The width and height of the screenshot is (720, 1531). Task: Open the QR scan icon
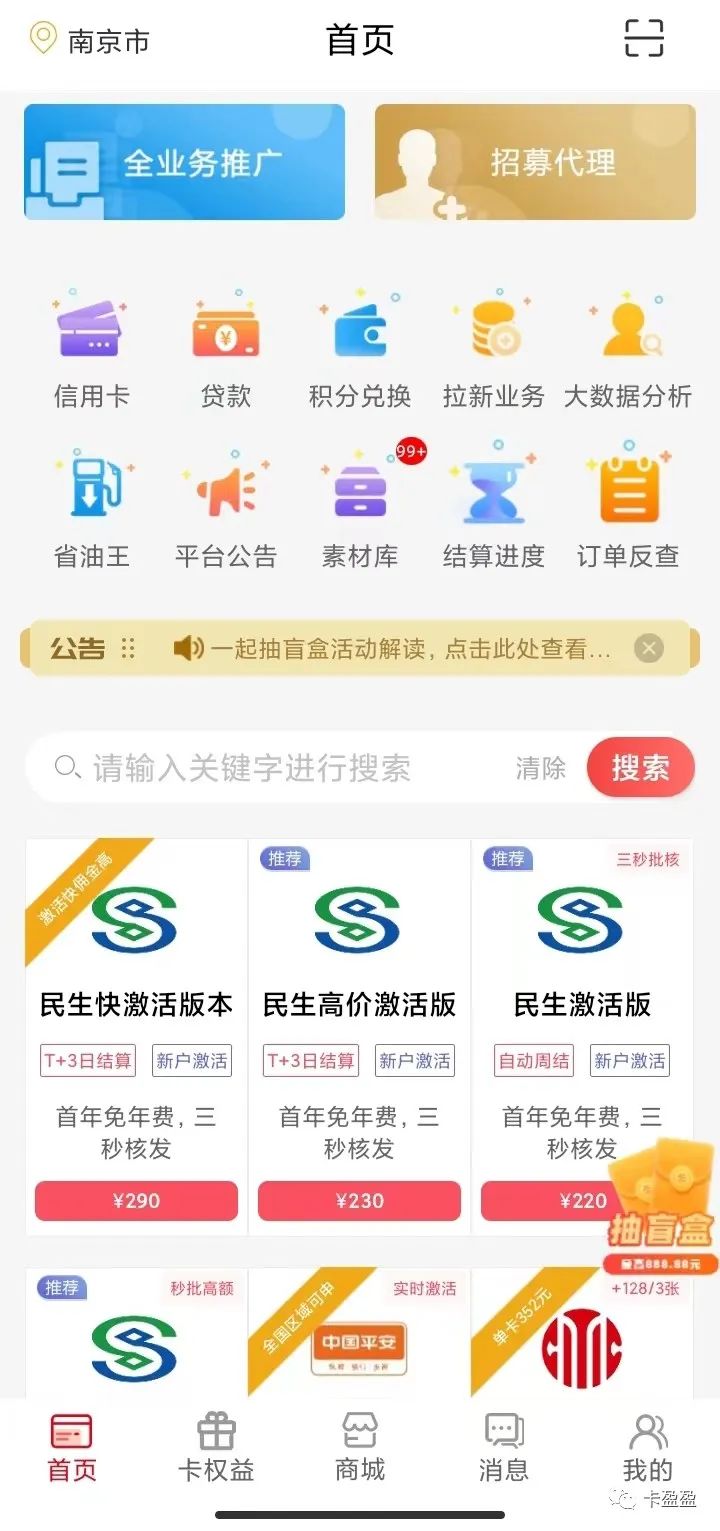point(644,39)
